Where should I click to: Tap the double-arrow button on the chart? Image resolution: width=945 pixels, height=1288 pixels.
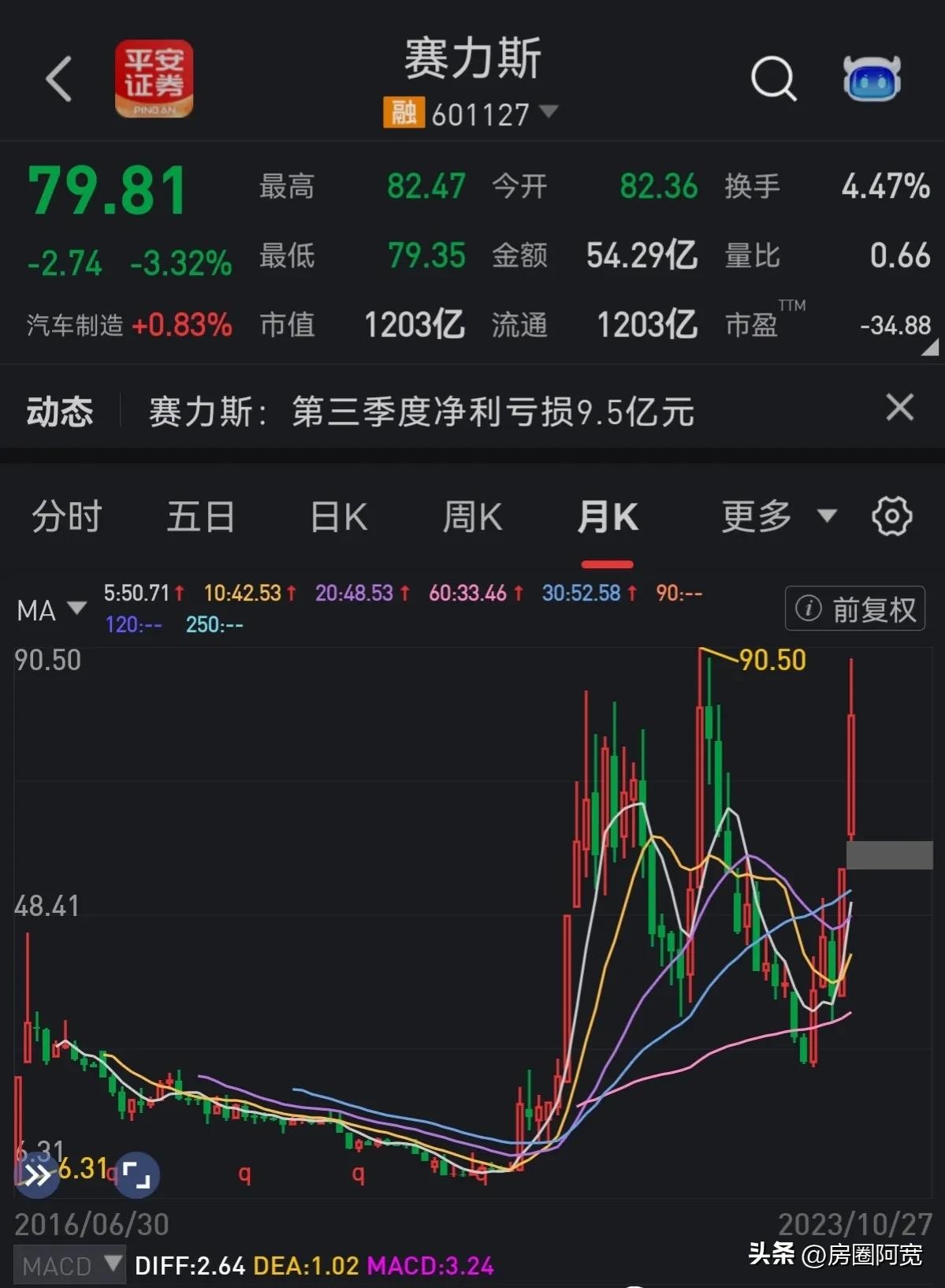[x=36, y=1176]
